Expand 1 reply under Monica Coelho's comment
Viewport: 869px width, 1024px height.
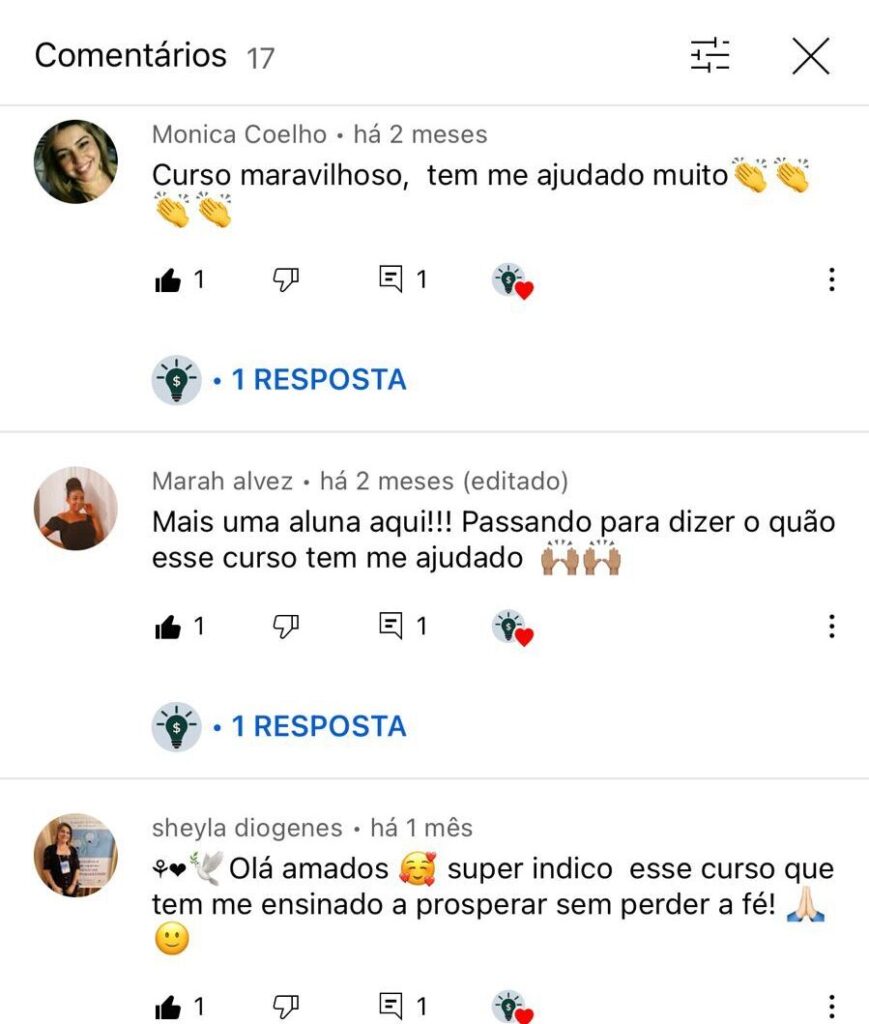coord(318,380)
